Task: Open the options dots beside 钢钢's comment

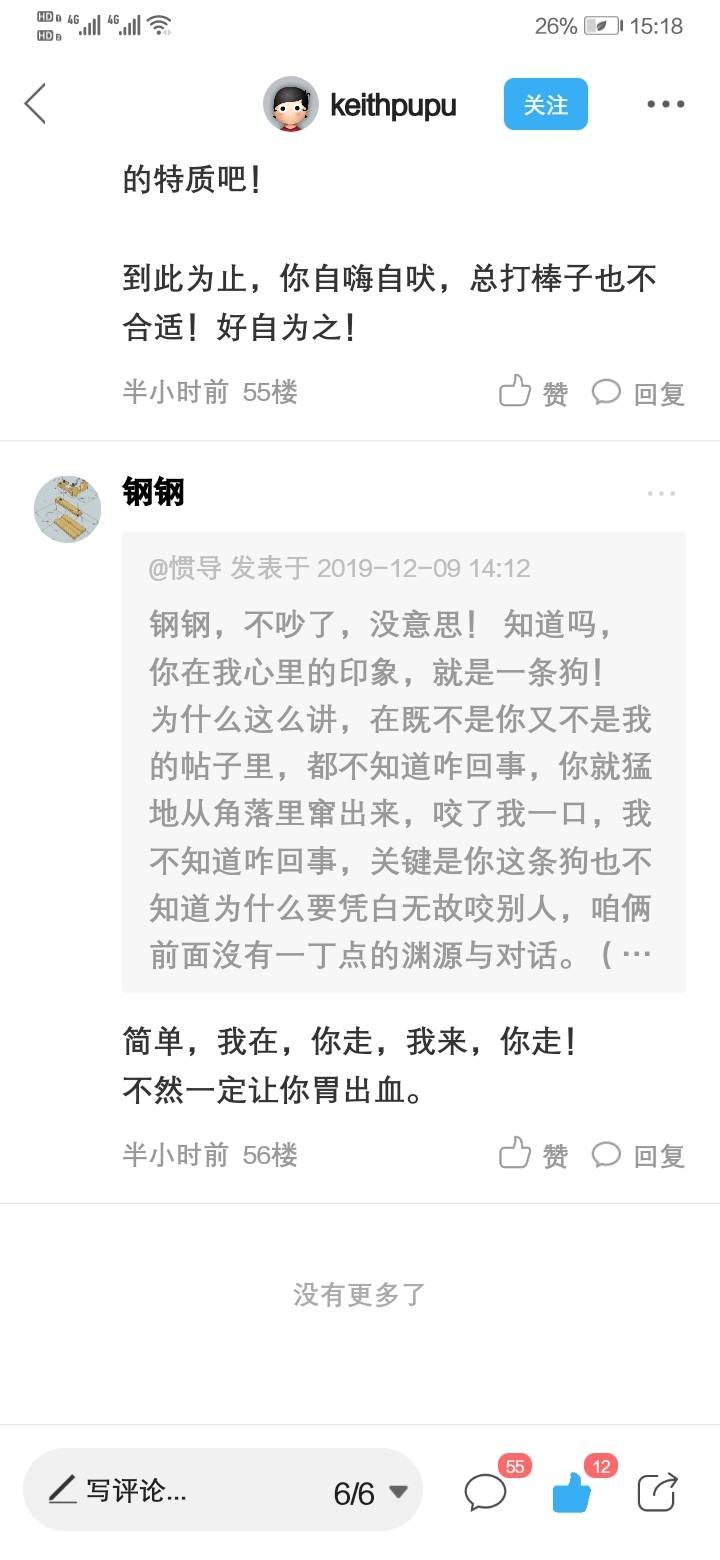Action: 661,493
